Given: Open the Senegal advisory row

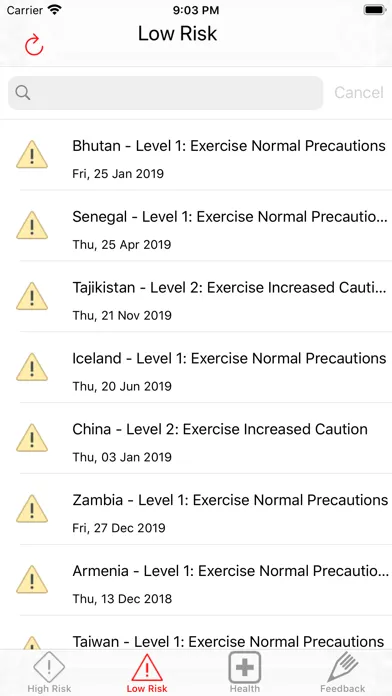Looking at the screenshot, I should pos(196,225).
